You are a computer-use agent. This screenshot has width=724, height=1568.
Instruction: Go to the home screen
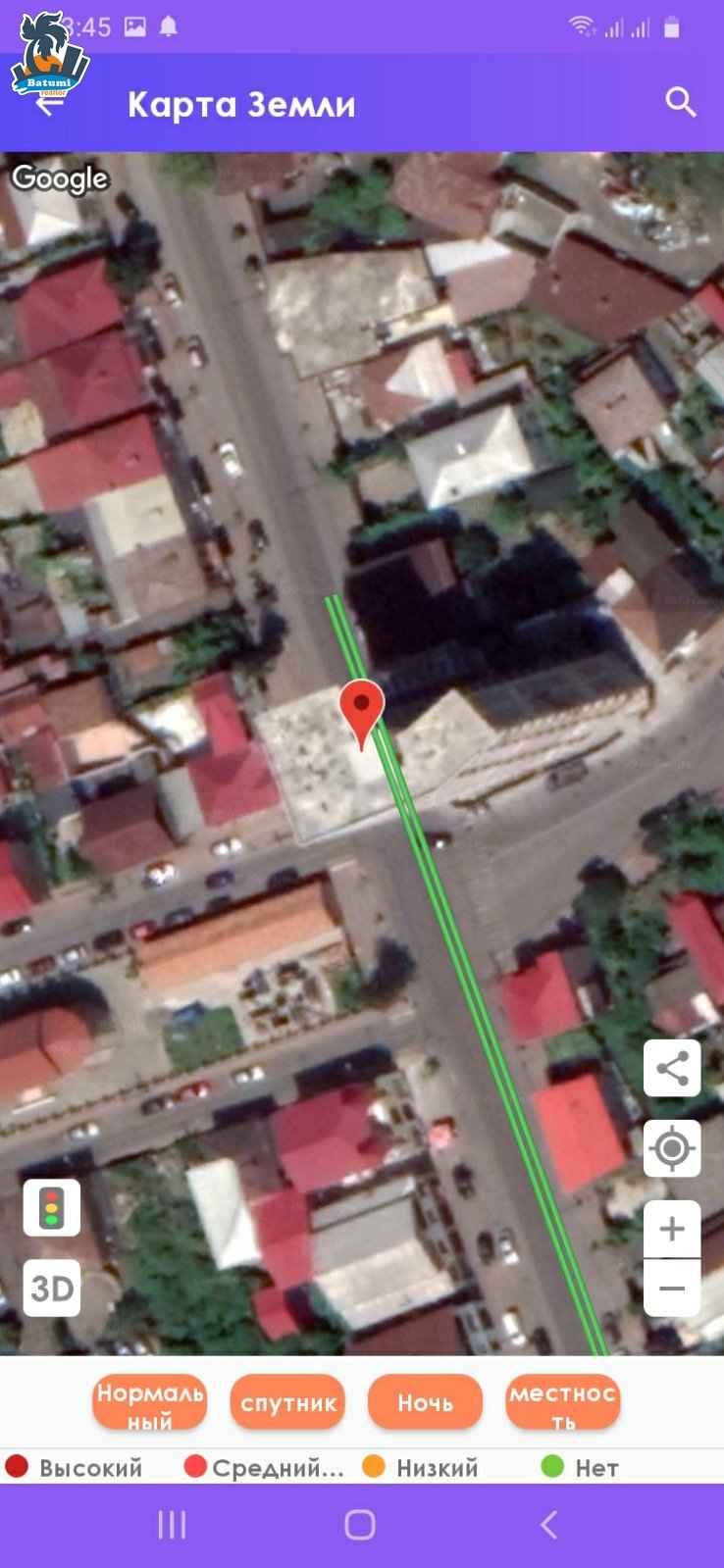360,1525
